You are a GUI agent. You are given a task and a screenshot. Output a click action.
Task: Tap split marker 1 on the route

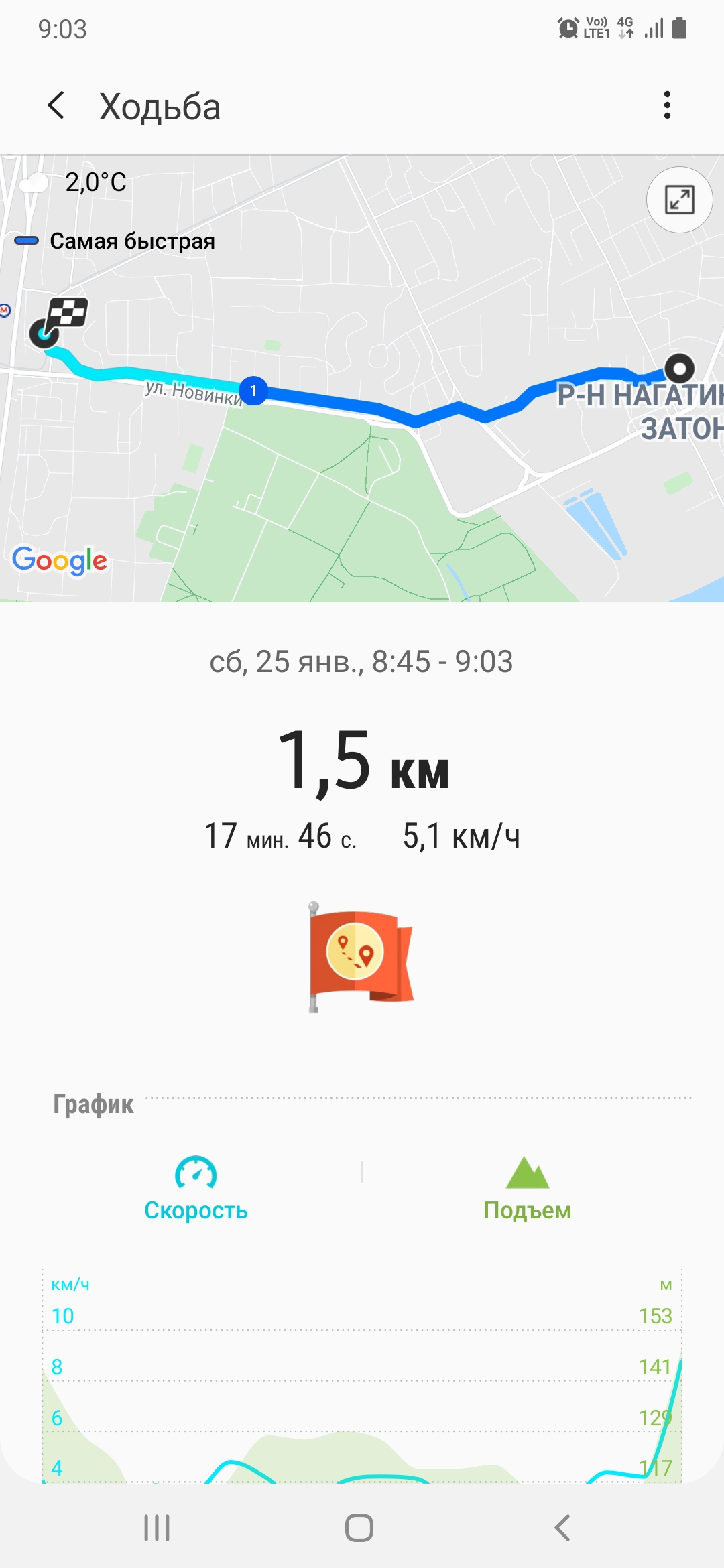click(253, 390)
